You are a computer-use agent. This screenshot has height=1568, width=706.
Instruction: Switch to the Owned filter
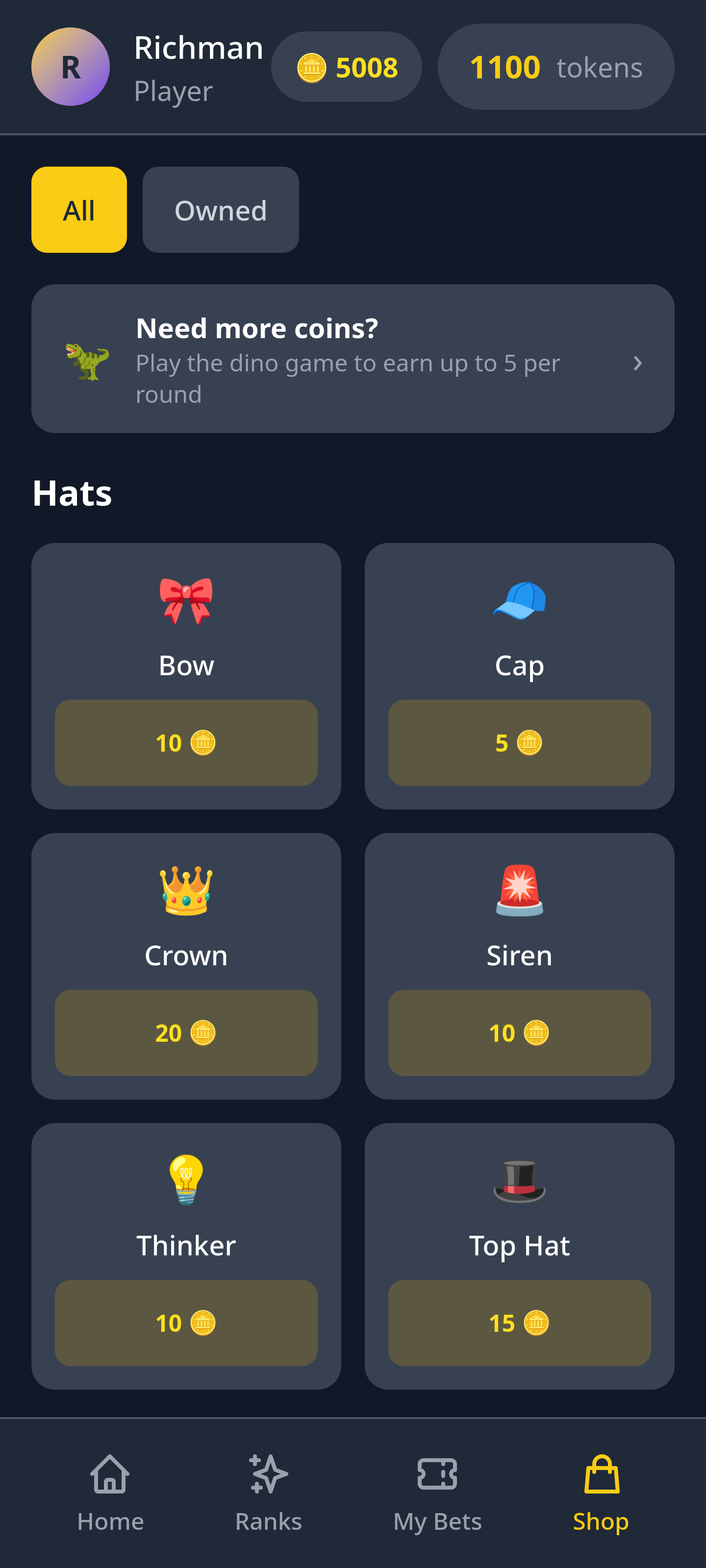[220, 209]
